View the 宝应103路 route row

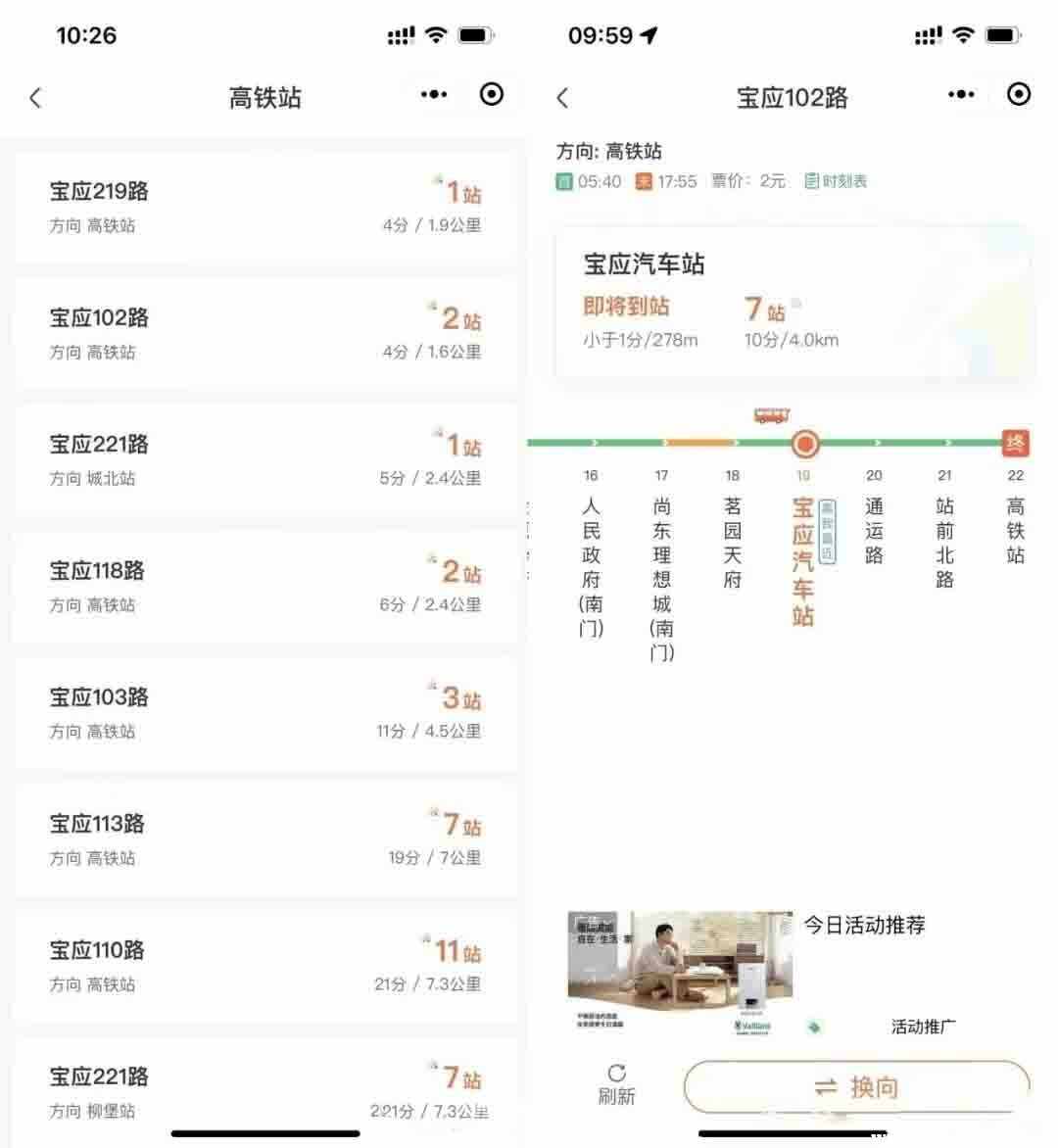point(264,712)
